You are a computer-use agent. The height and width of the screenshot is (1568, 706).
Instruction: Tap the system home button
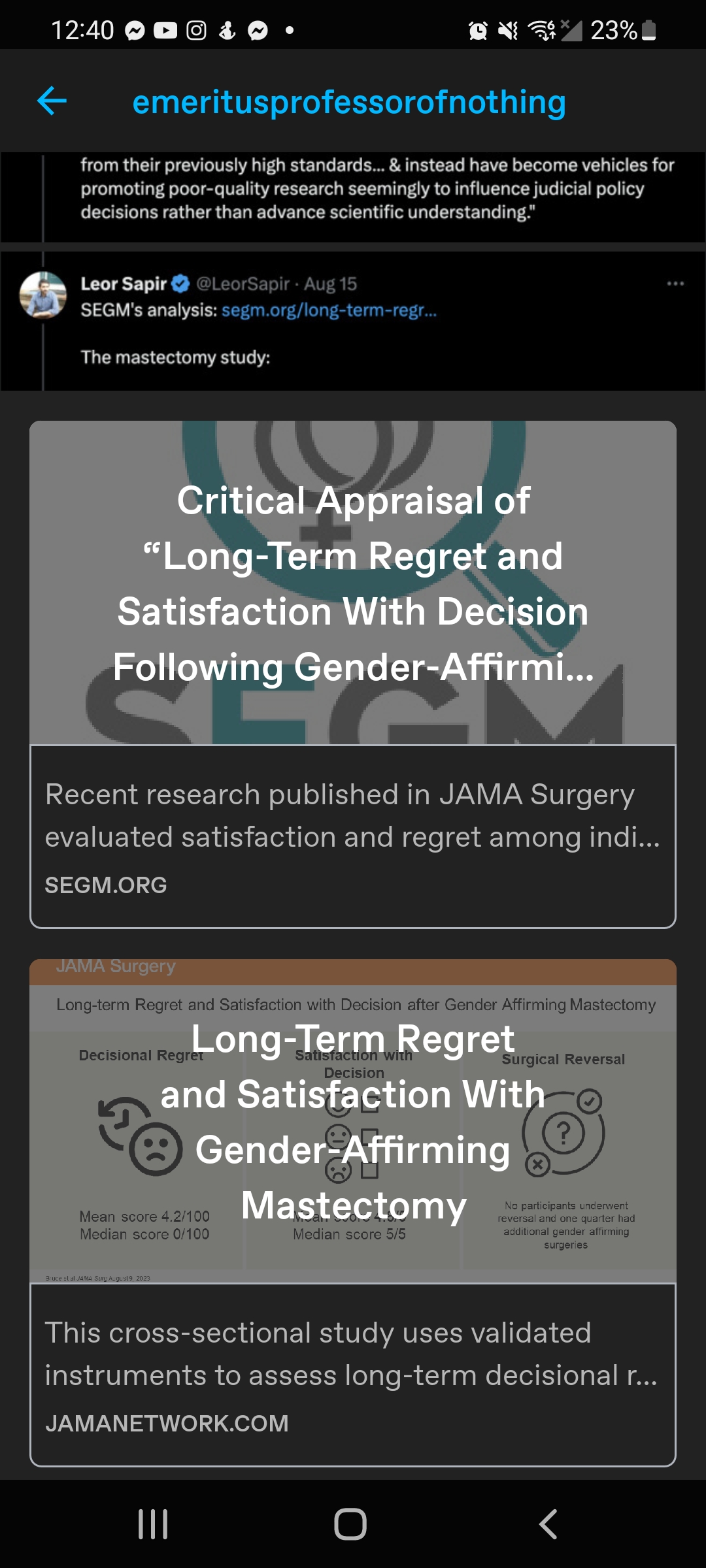tap(350, 1524)
